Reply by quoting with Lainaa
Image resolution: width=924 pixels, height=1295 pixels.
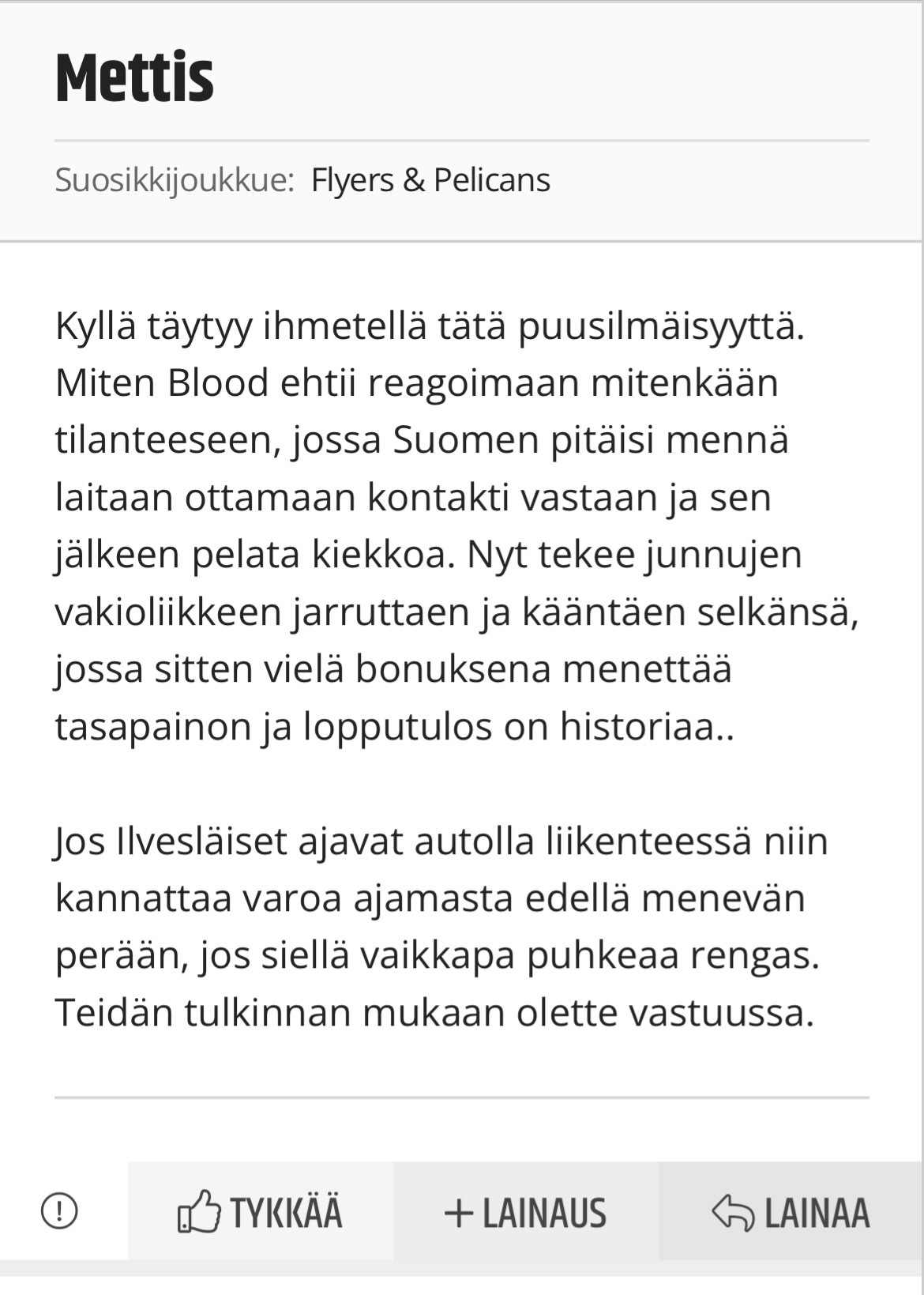pos(791,1211)
